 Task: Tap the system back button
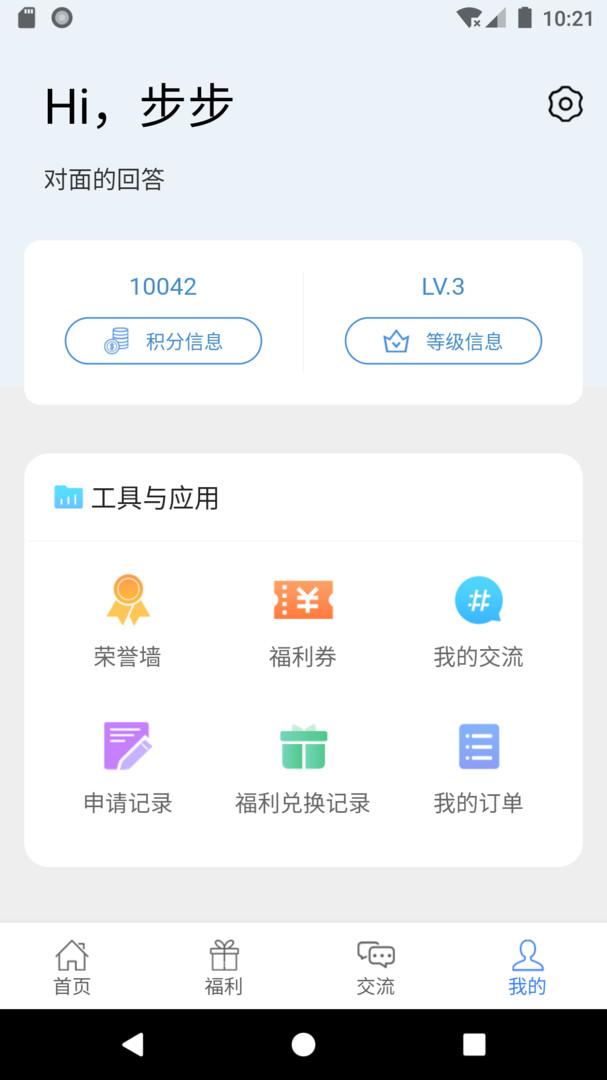click(x=132, y=1044)
